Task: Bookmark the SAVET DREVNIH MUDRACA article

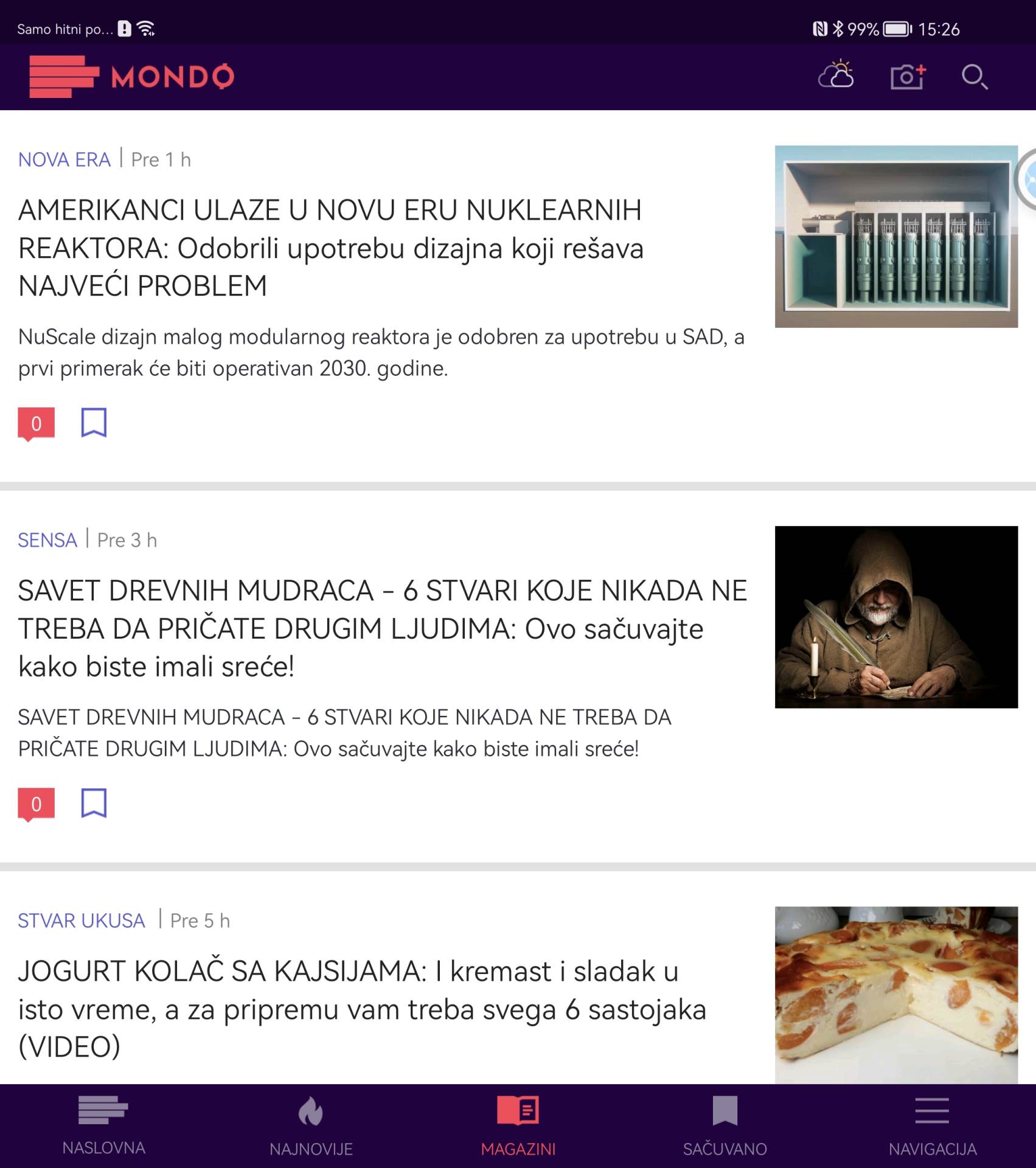Action: pos(94,803)
